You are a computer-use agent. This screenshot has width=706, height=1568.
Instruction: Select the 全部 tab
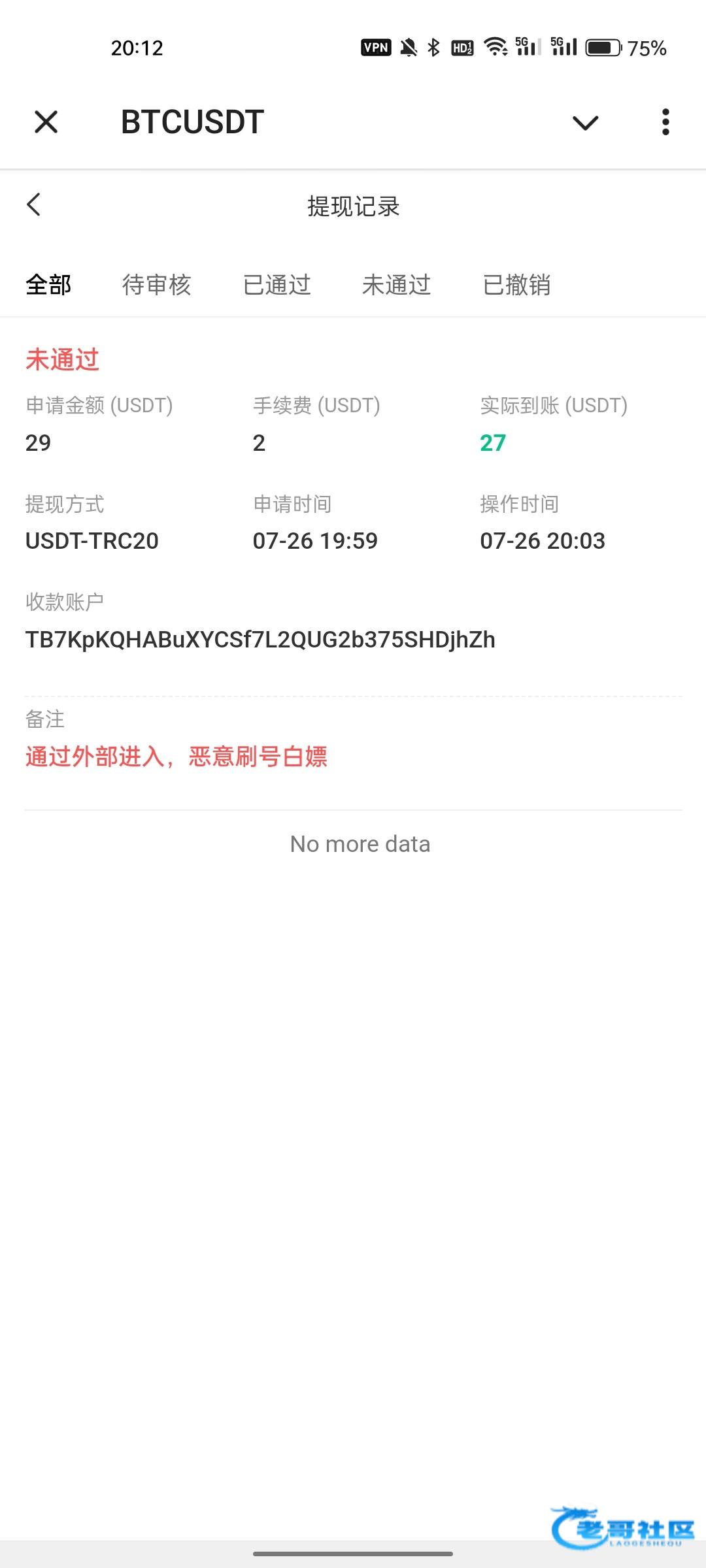(48, 285)
